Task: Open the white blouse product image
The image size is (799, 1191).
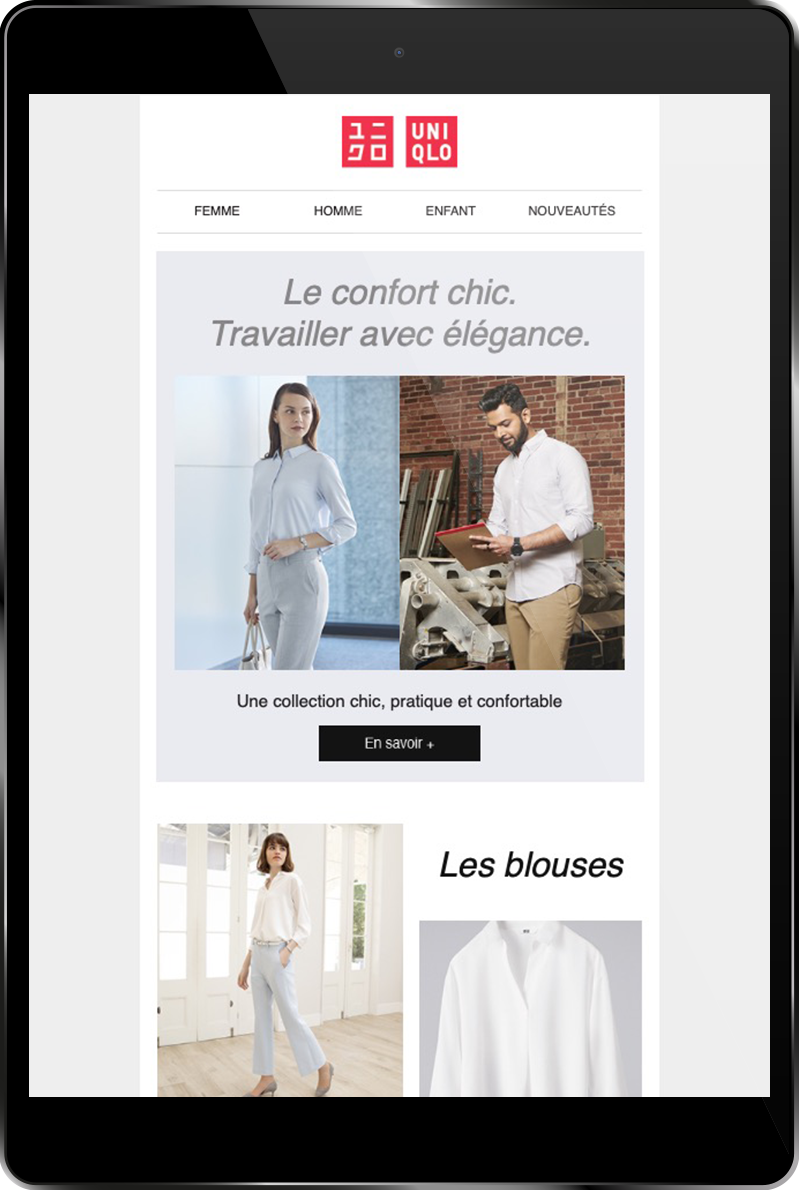Action: tap(530, 1008)
